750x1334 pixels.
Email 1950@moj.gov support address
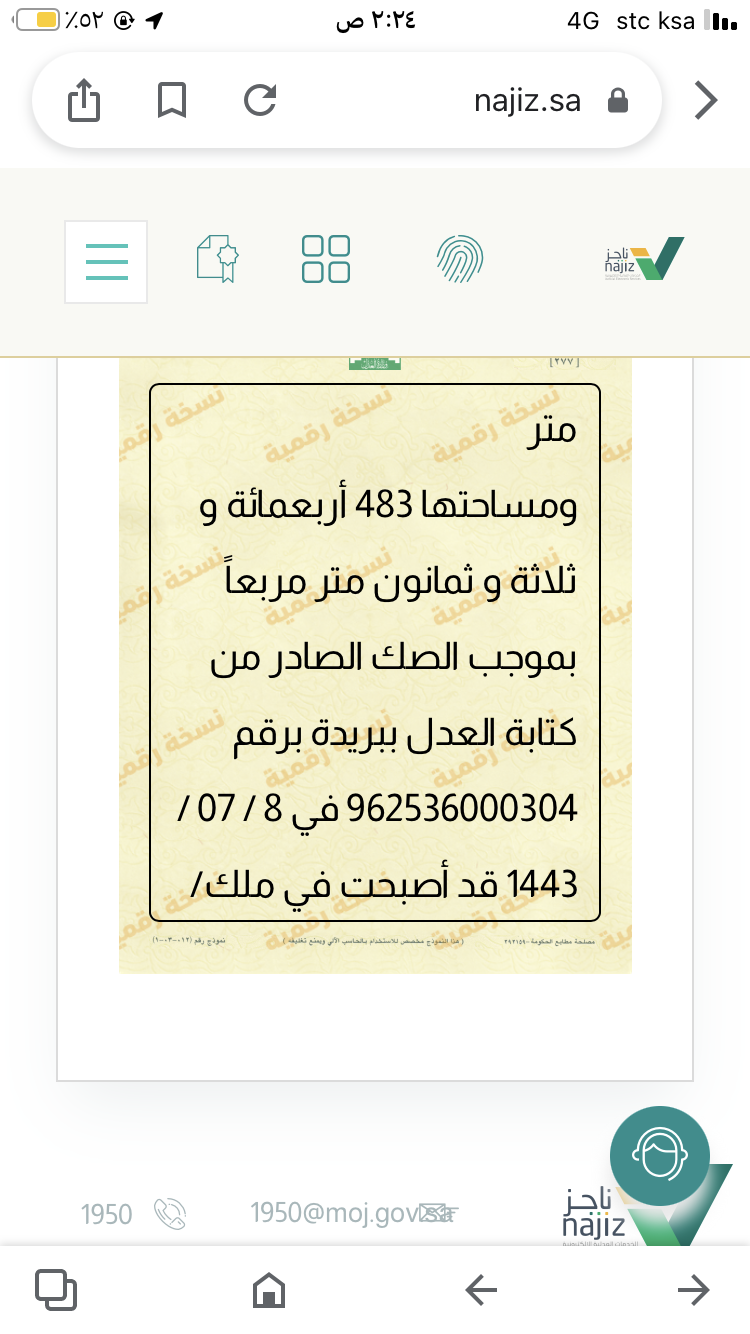coord(352,1213)
